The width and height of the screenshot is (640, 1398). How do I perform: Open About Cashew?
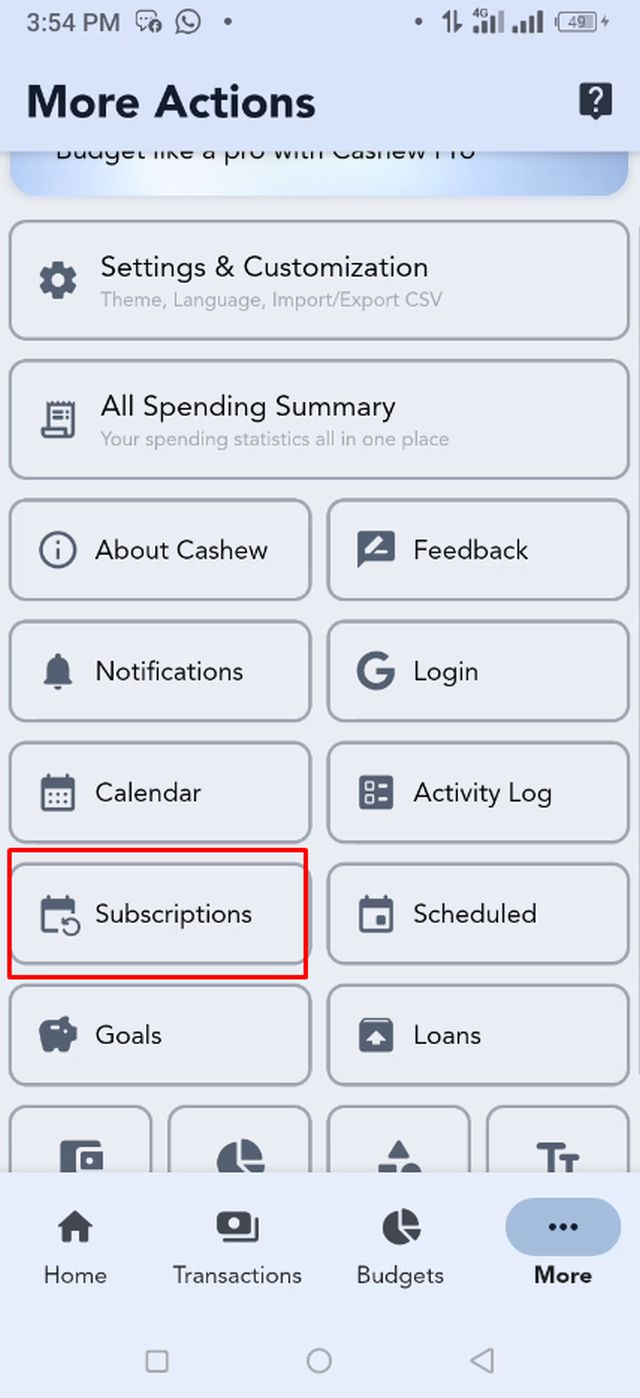[160, 550]
